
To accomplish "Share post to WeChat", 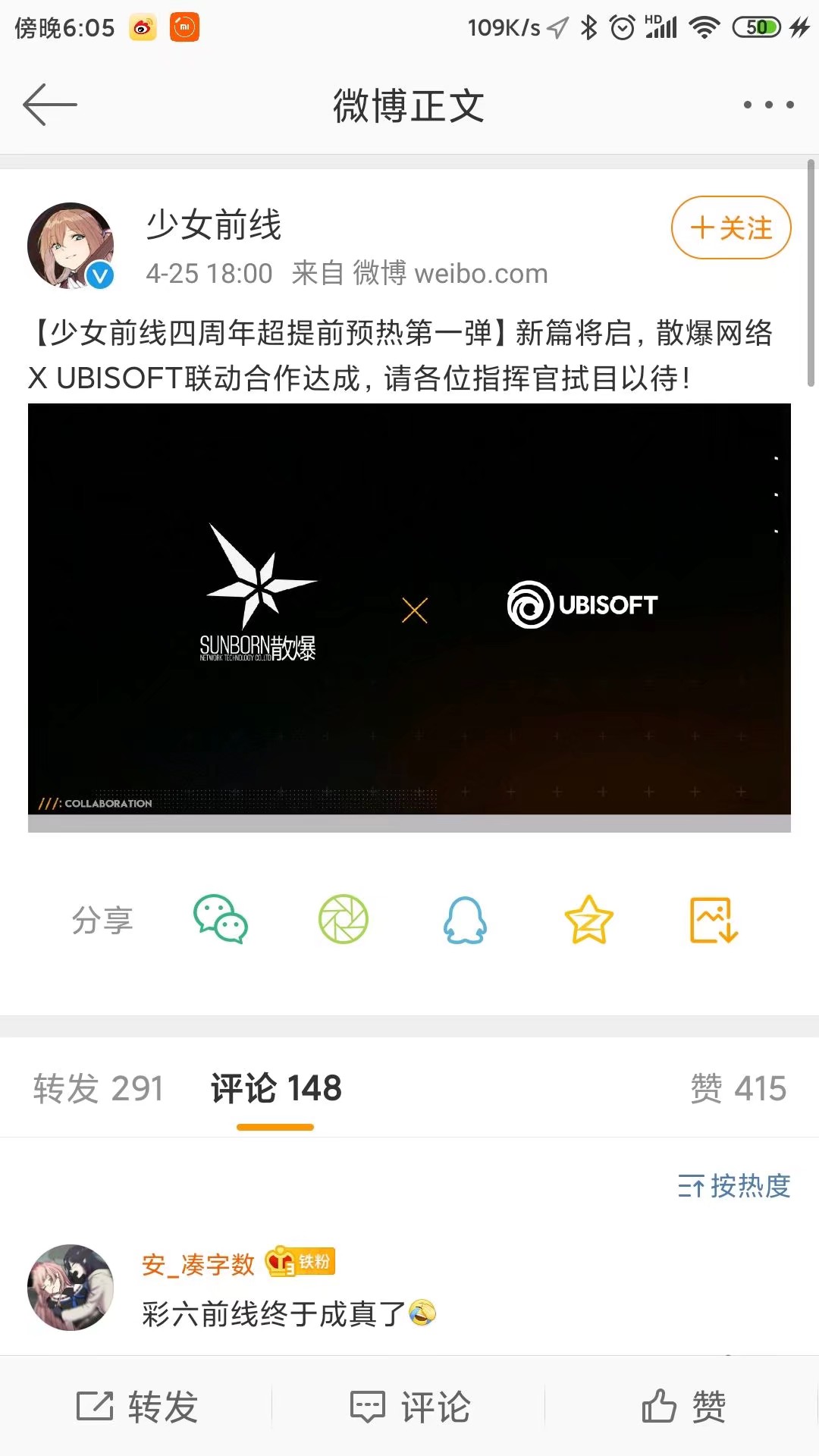I will 221,919.
